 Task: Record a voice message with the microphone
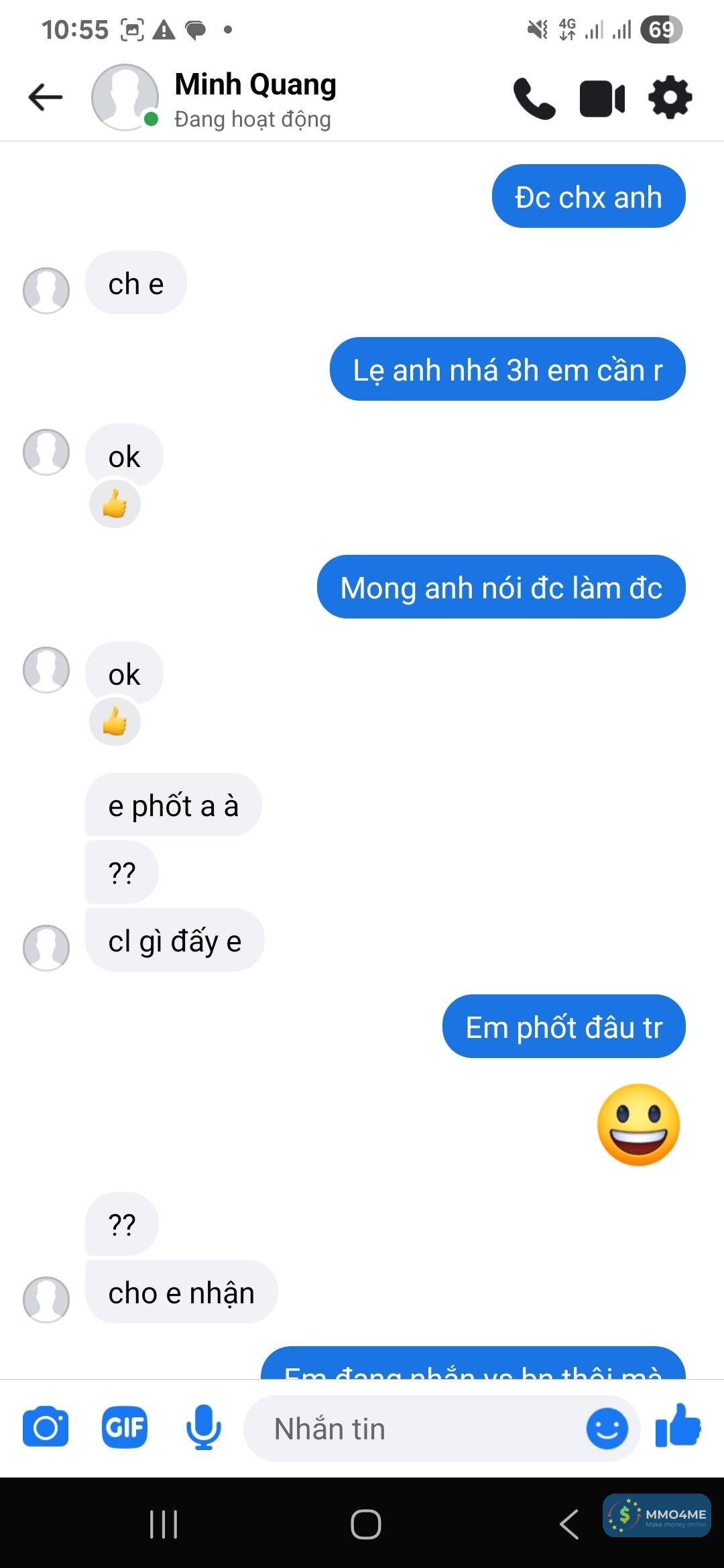coord(203,1427)
